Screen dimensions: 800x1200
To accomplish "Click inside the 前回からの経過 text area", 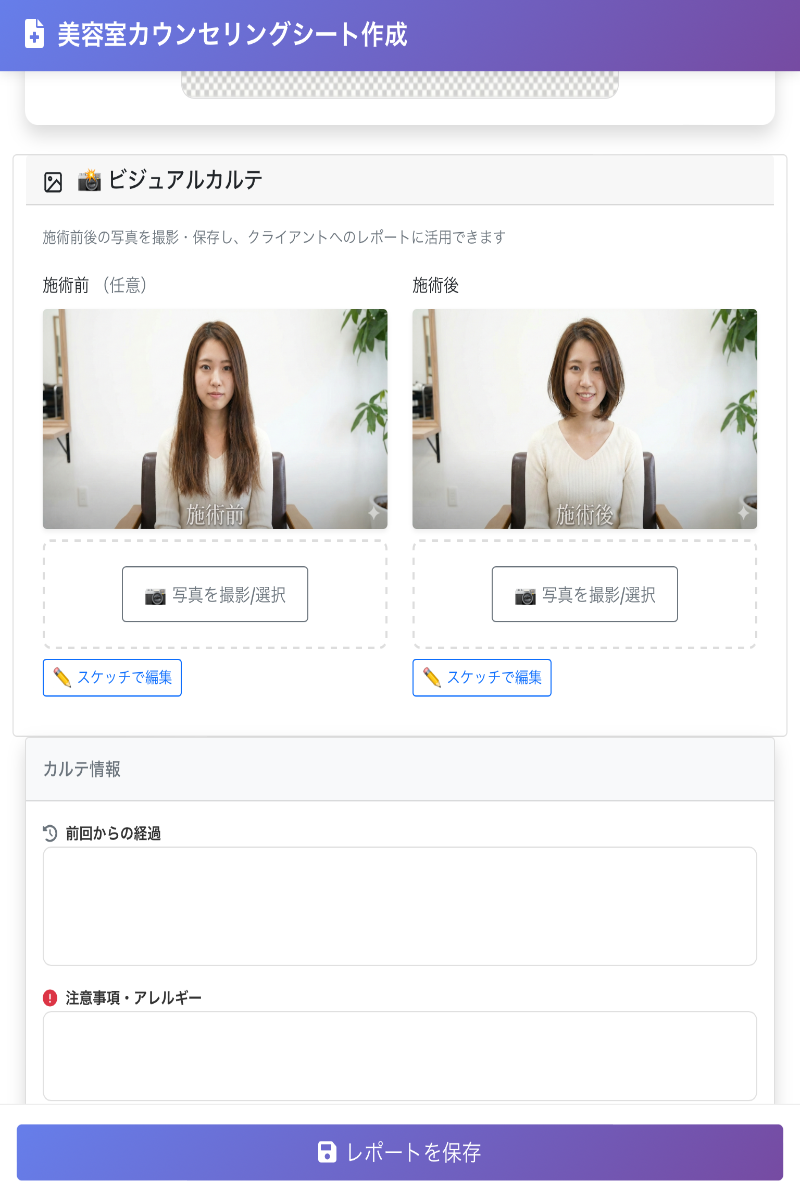I will [400, 905].
